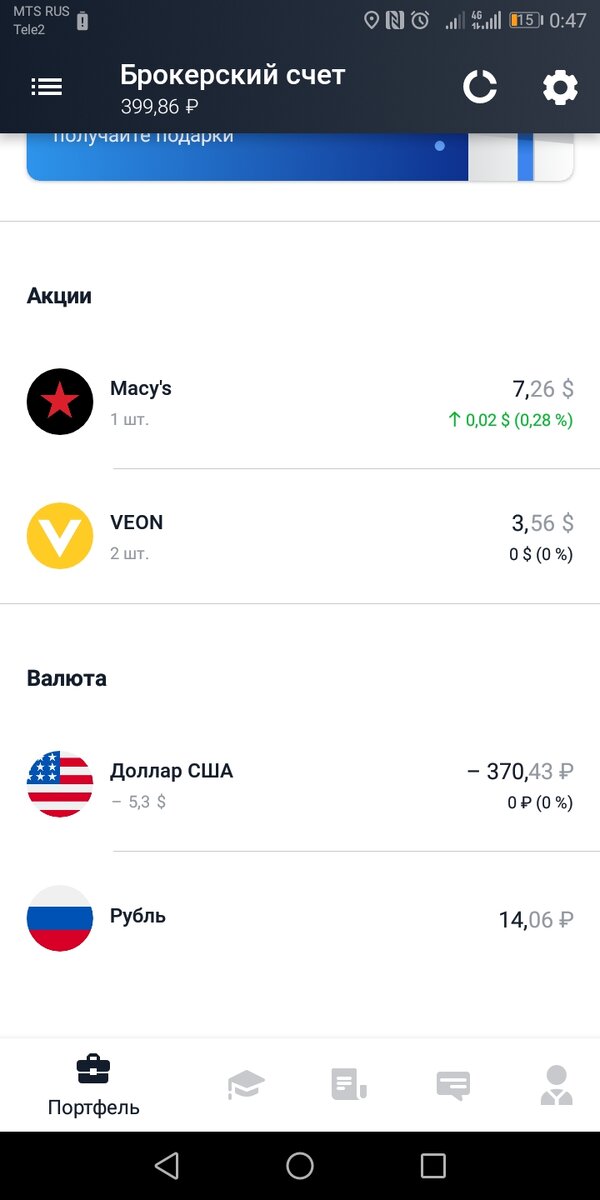Open the VEON stock position

[300, 536]
